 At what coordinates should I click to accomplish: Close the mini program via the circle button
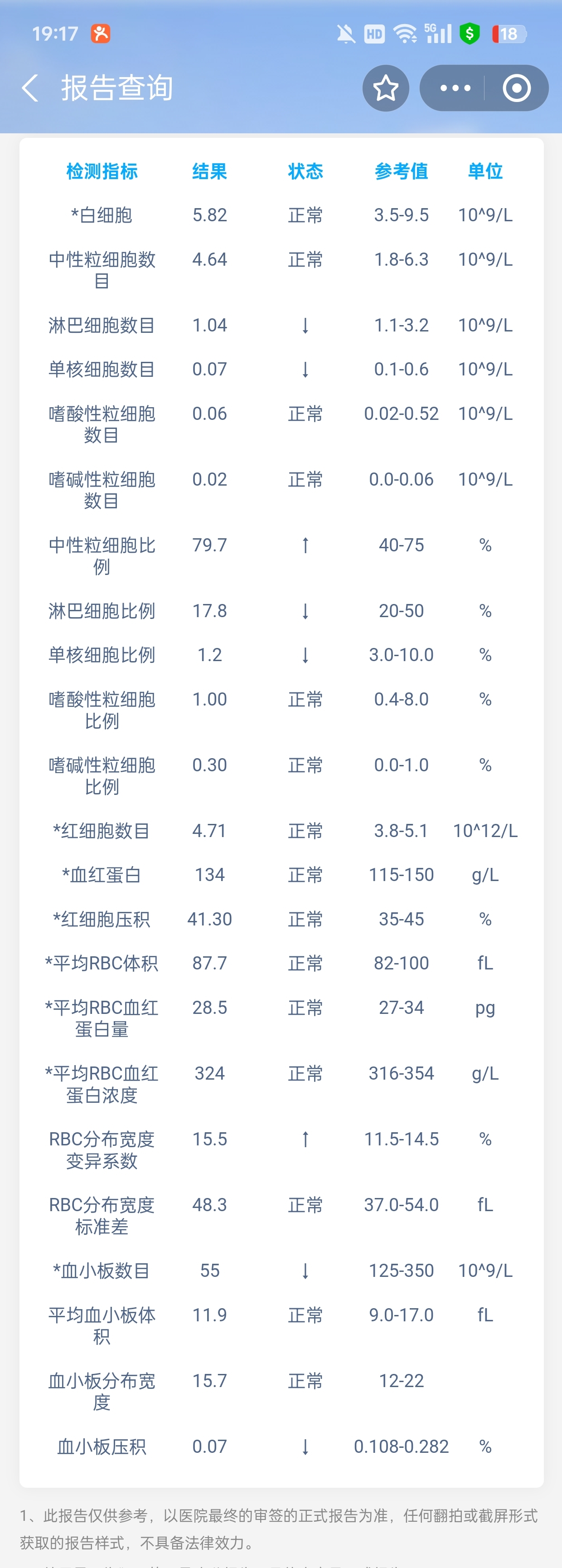(516, 88)
